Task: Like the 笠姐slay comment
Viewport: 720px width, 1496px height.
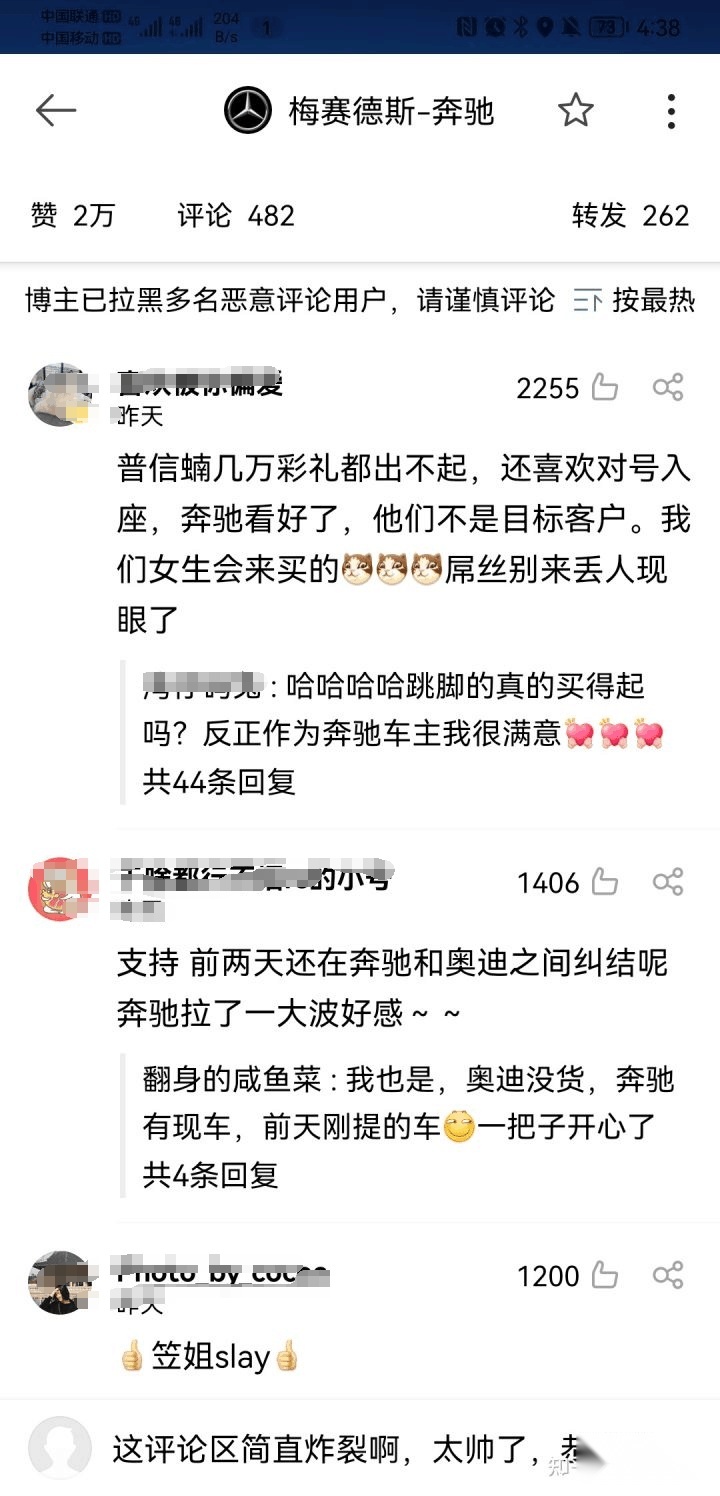Action: pos(604,1275)
